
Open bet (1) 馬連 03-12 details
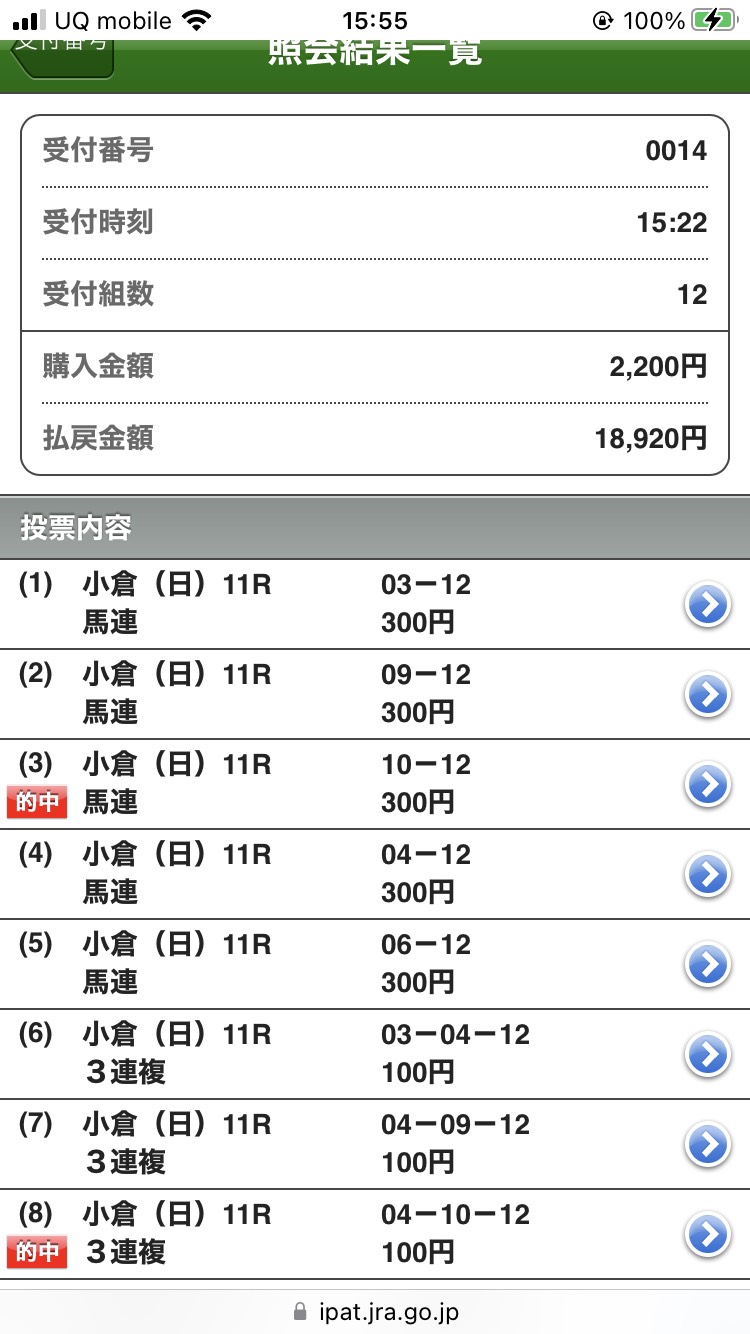pyautogui.click(x=707, y=605)
